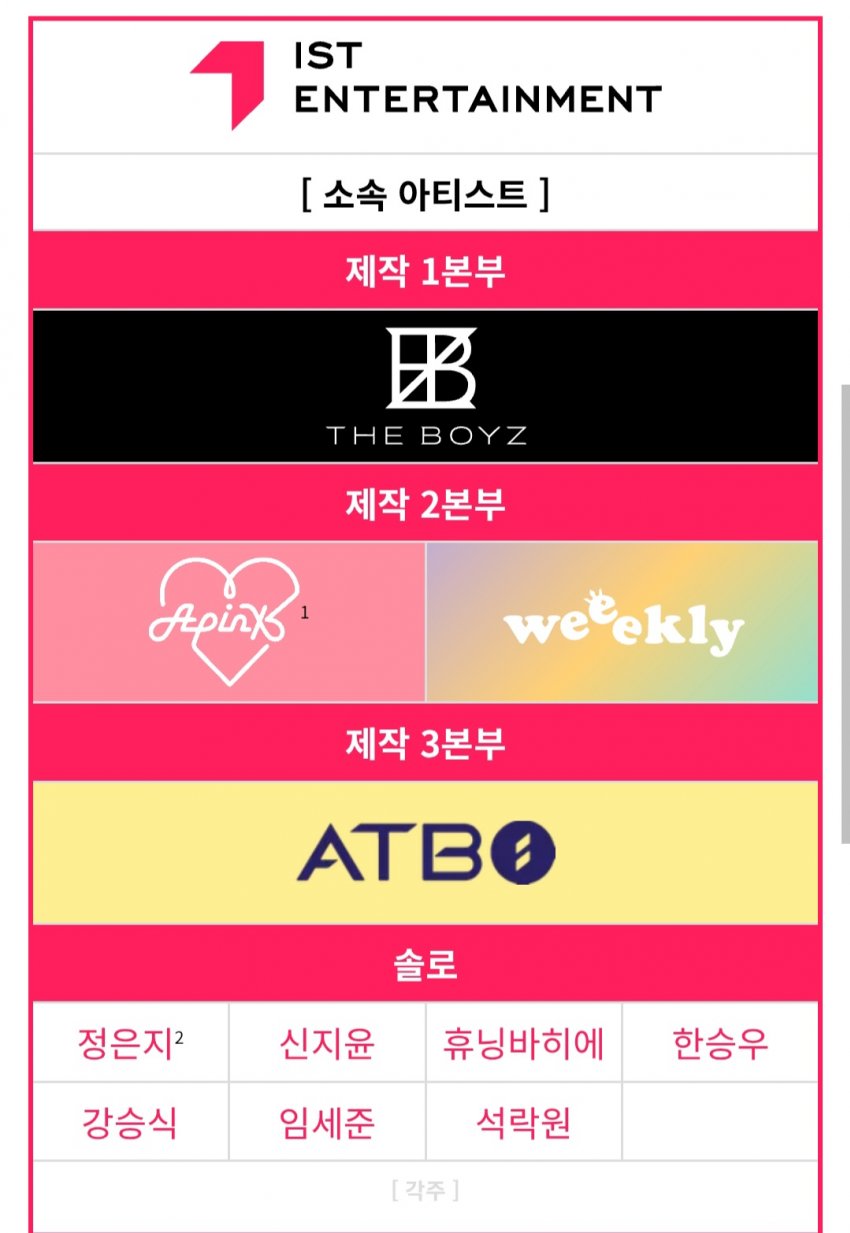
Task: Expand the 각주 footnotes section
Action: [425, 1190]
